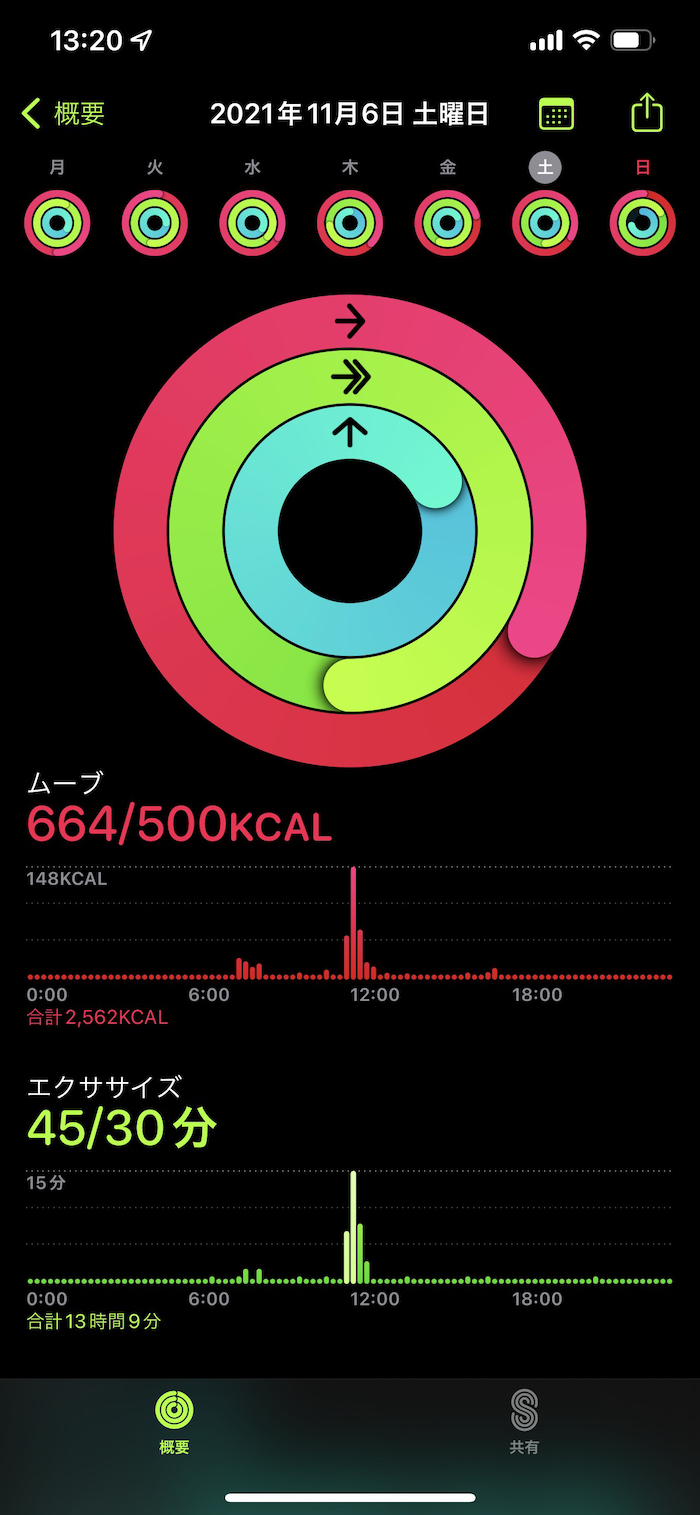Share this day's activity
700x1515 pixels.
(647, 113)
